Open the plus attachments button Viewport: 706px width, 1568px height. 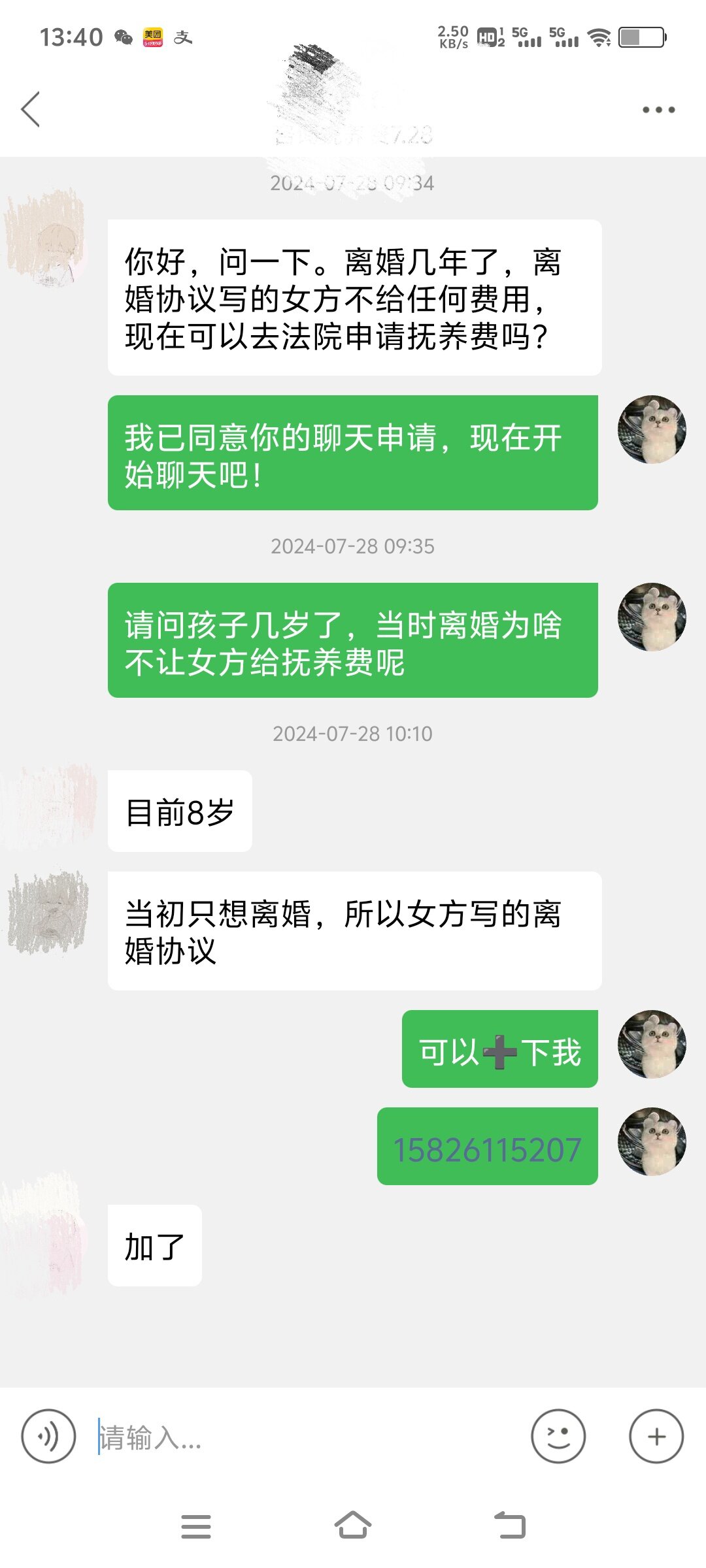tap(656, 1437)
